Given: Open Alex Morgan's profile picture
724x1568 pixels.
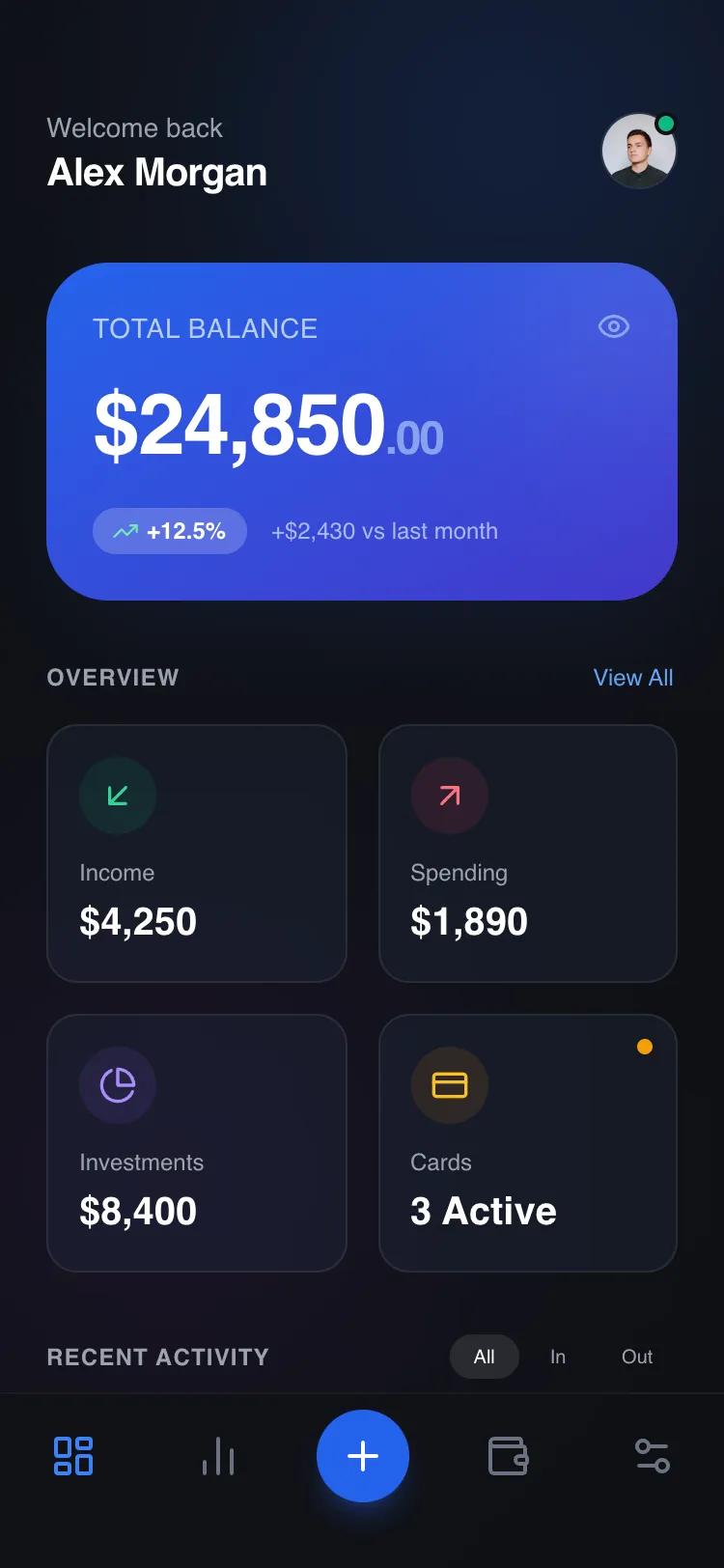Looking at the screenshot, I should [639, 151].
